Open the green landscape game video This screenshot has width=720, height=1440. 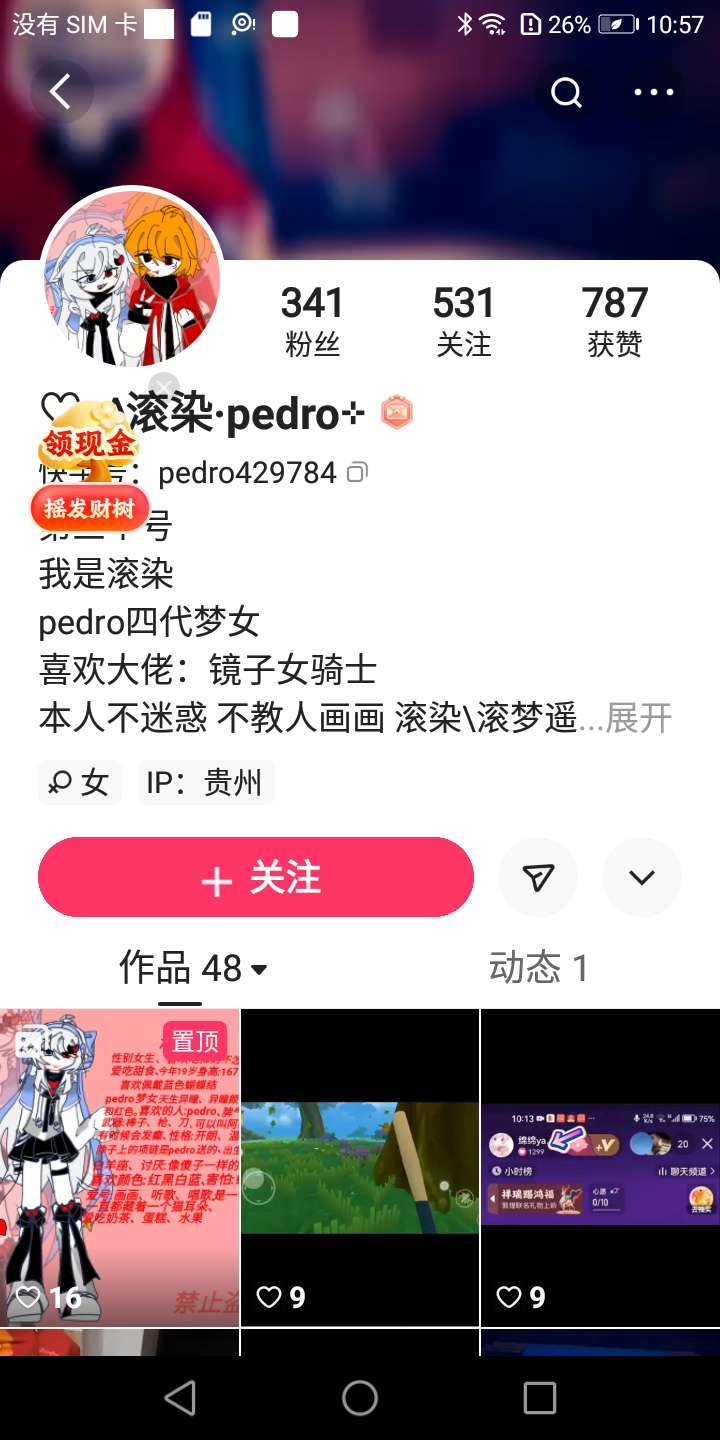[x=360, y=1167]
